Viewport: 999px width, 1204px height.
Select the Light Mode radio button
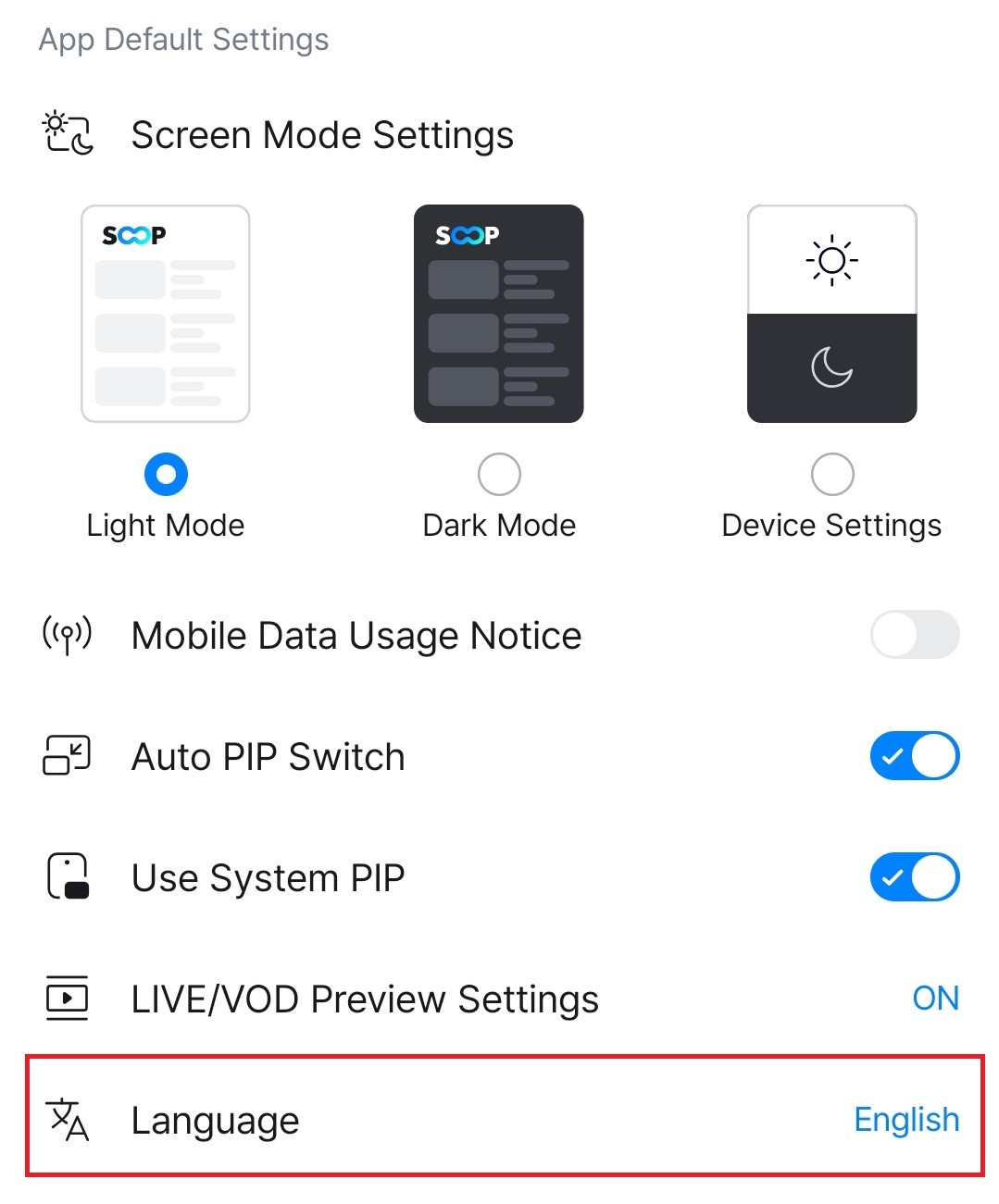pyautogui.click(x=166, y=475)
